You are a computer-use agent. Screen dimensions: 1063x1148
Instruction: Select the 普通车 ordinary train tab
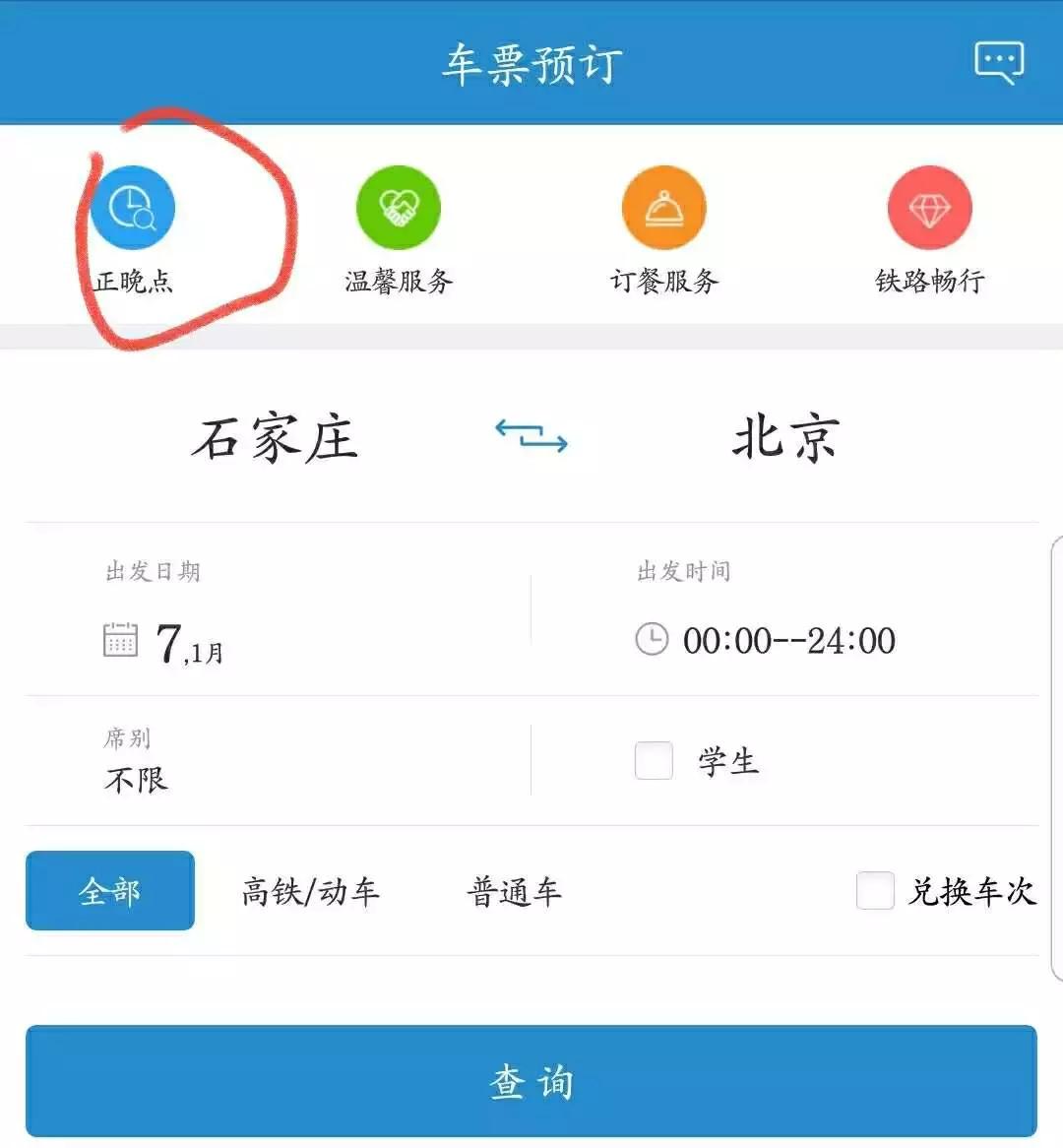[x=512, y=891]
